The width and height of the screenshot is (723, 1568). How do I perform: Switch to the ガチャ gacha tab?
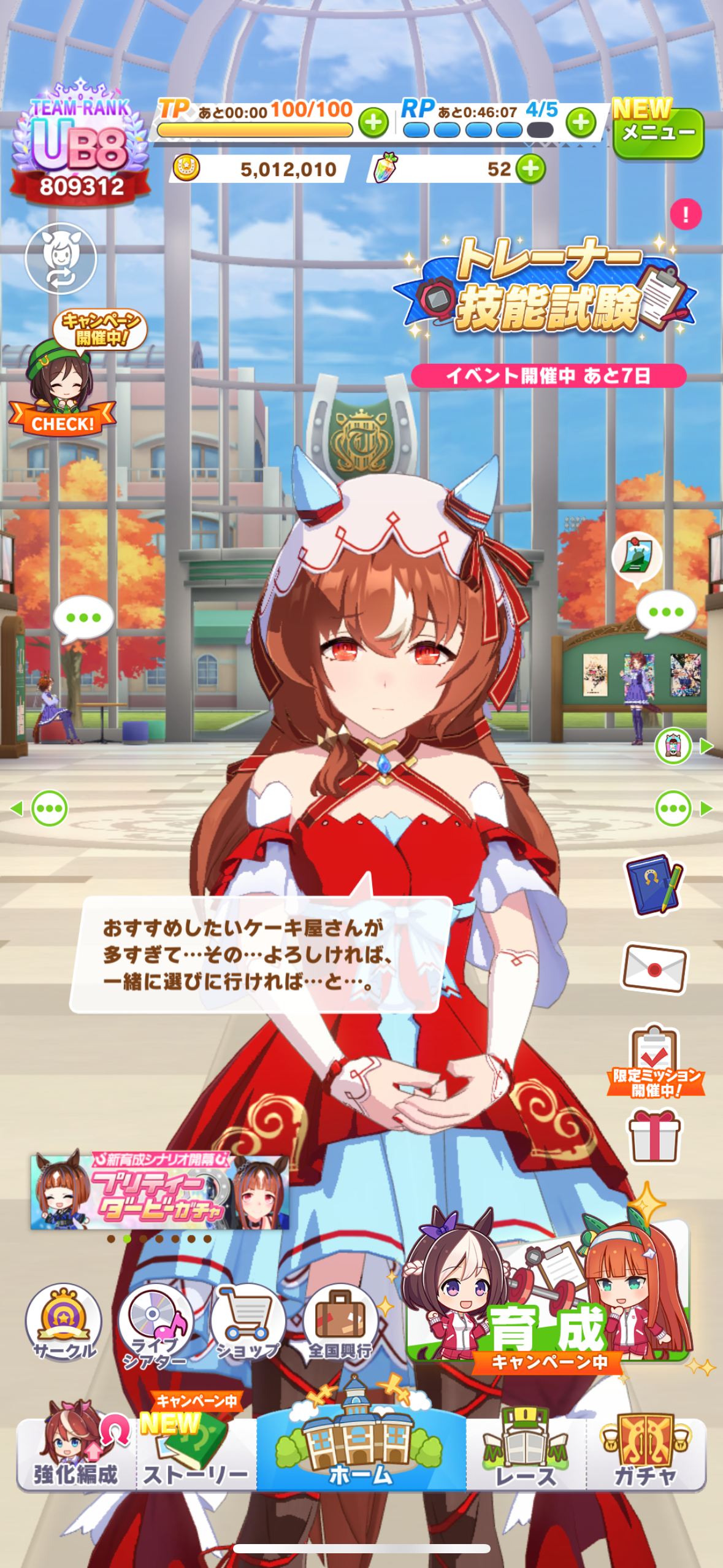click(645, 1454)
